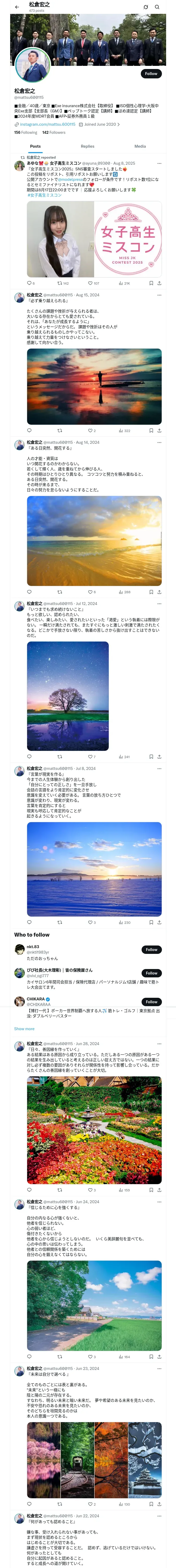Repost the Jul 12, 2024 post
Screen dimensions: 176x1568
[x=59, y=757]
